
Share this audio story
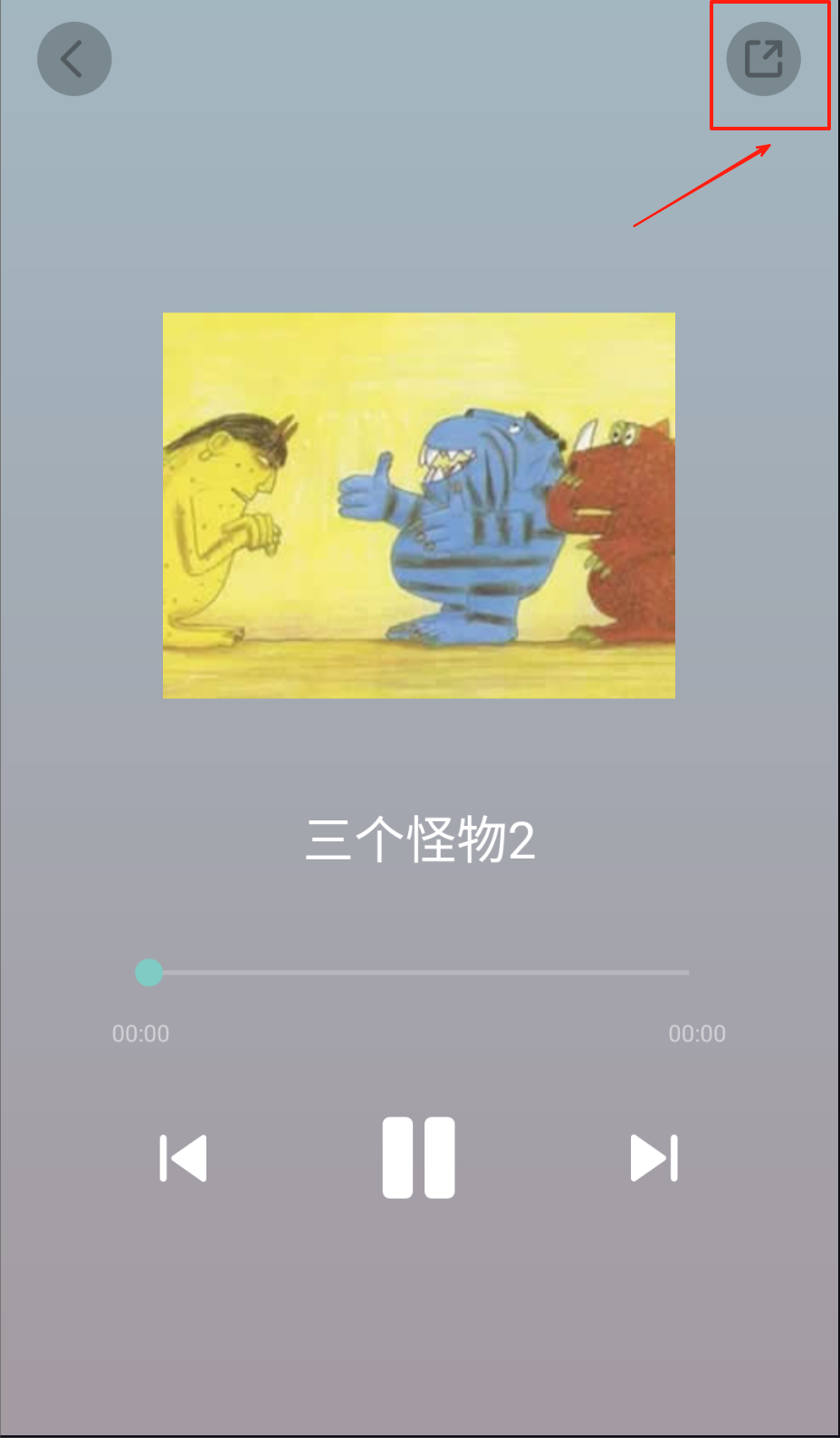tap(764, 60)
